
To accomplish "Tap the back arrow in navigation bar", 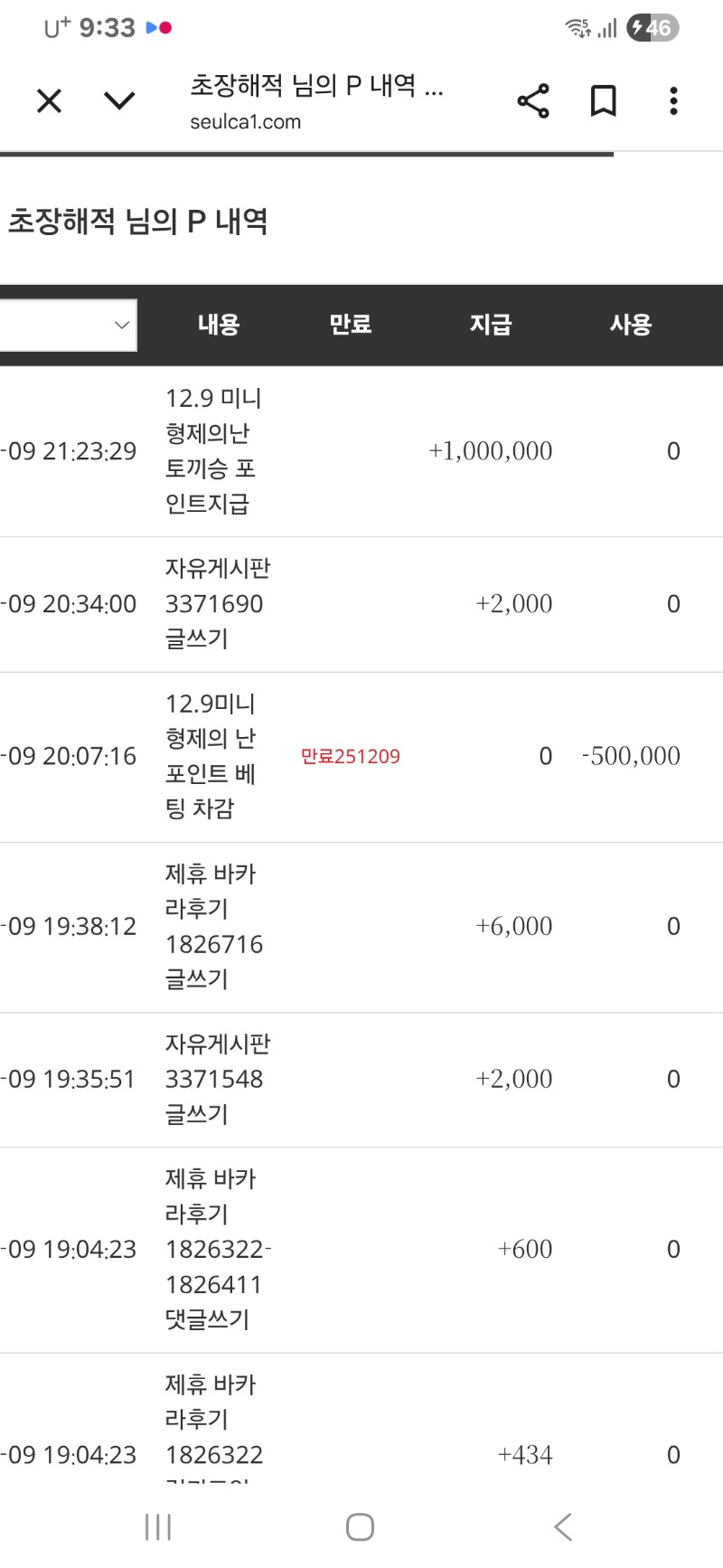I will 562,1526.
